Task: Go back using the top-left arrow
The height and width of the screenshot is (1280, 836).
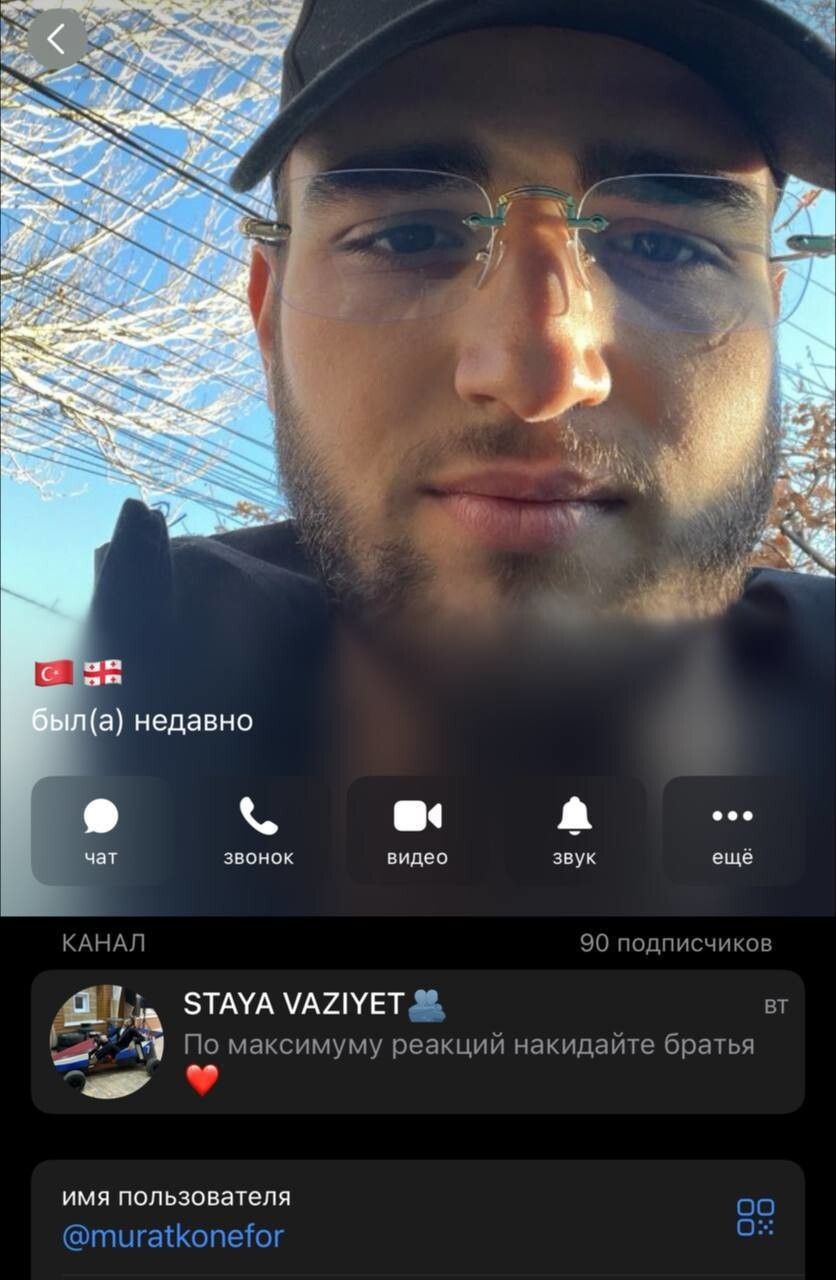Action: pos(56,40)
